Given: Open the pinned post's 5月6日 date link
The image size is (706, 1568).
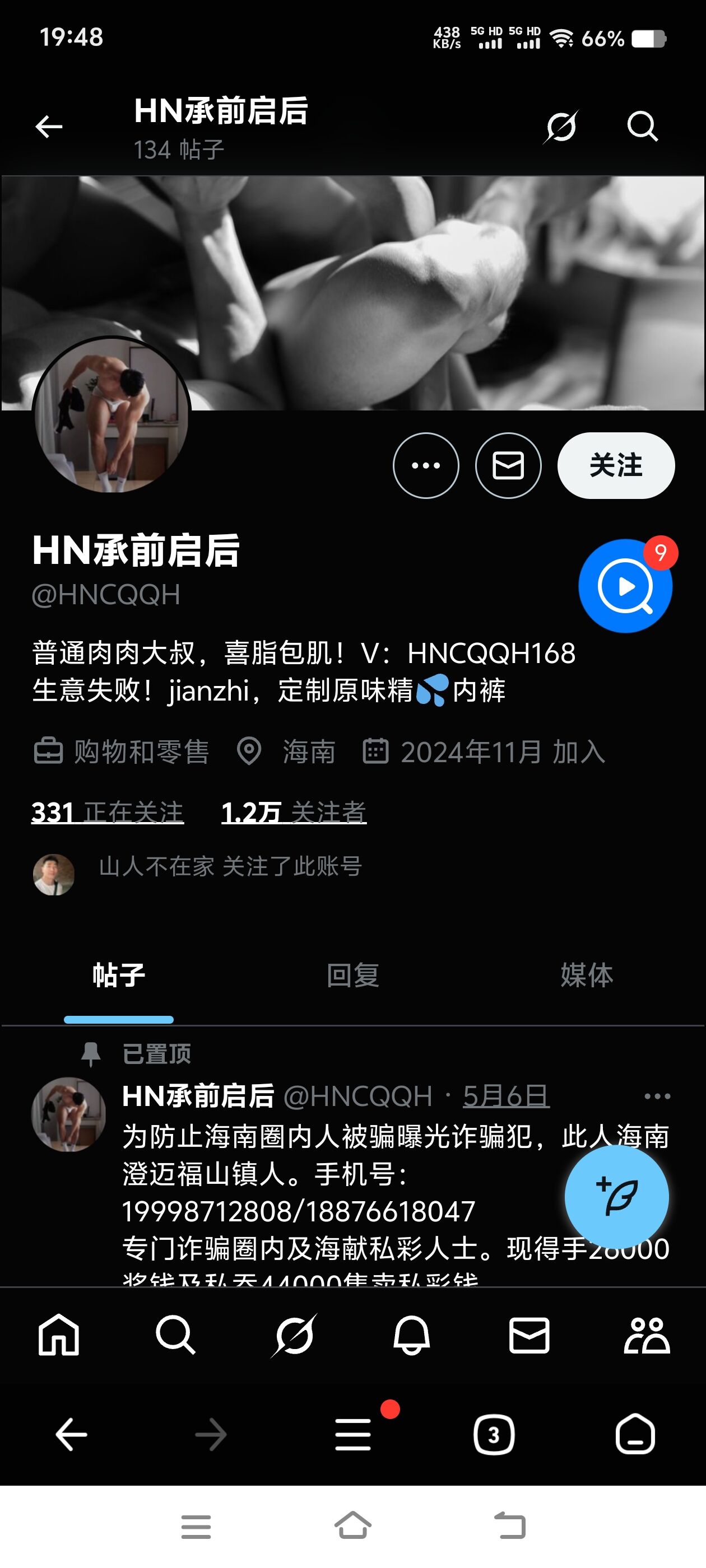Looking at the screenshot, I should (505, 1096).
